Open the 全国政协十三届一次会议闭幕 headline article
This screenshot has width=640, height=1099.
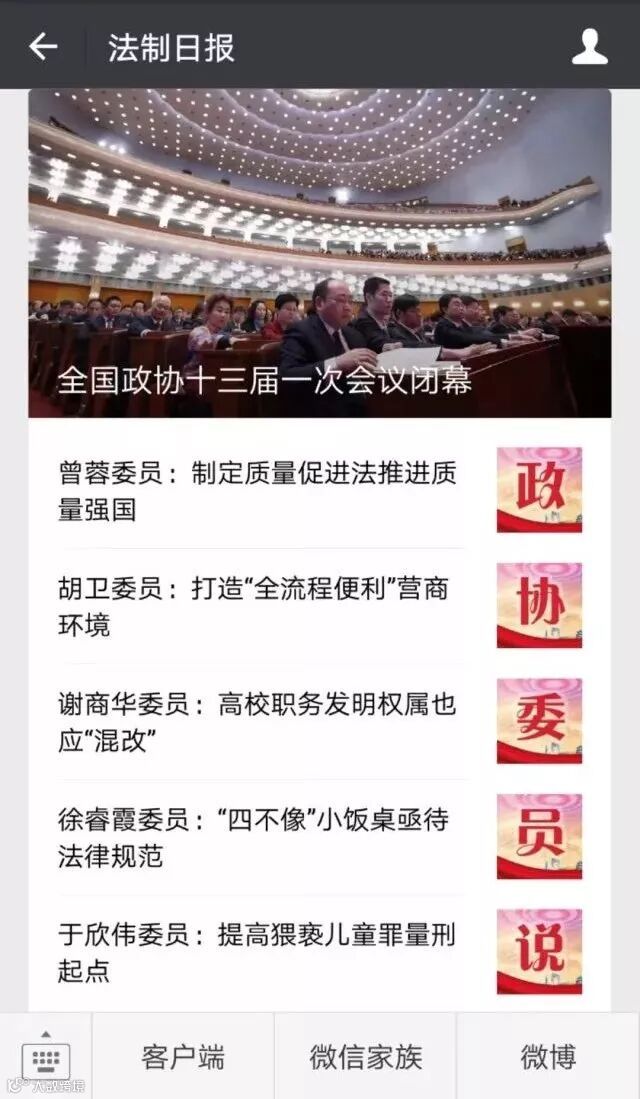319,253
